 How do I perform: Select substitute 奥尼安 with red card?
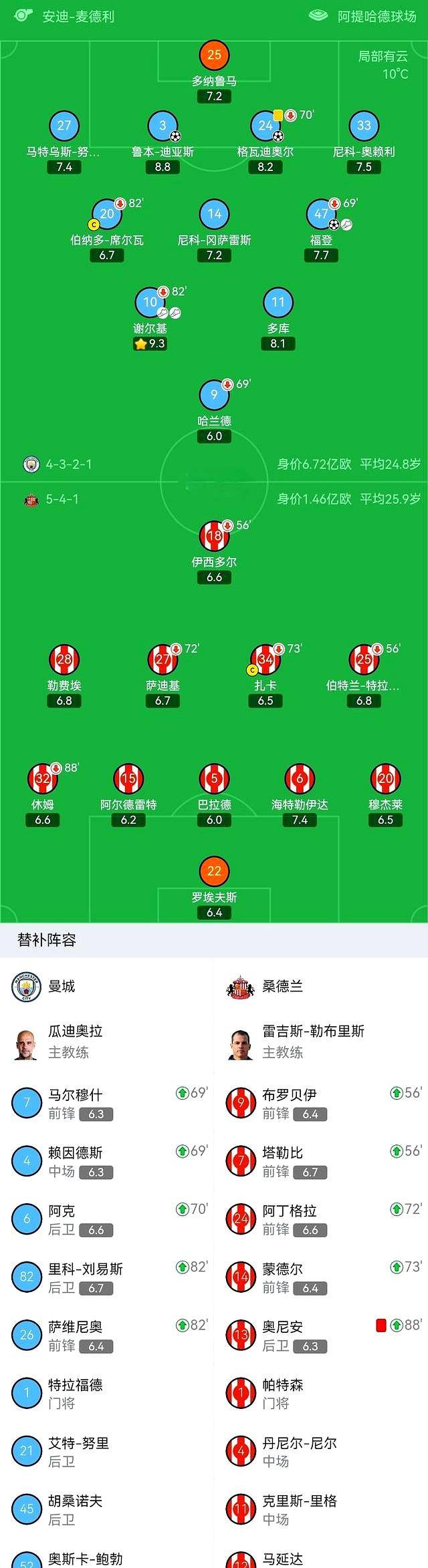pyautogui.click(x=321, y=1335)
